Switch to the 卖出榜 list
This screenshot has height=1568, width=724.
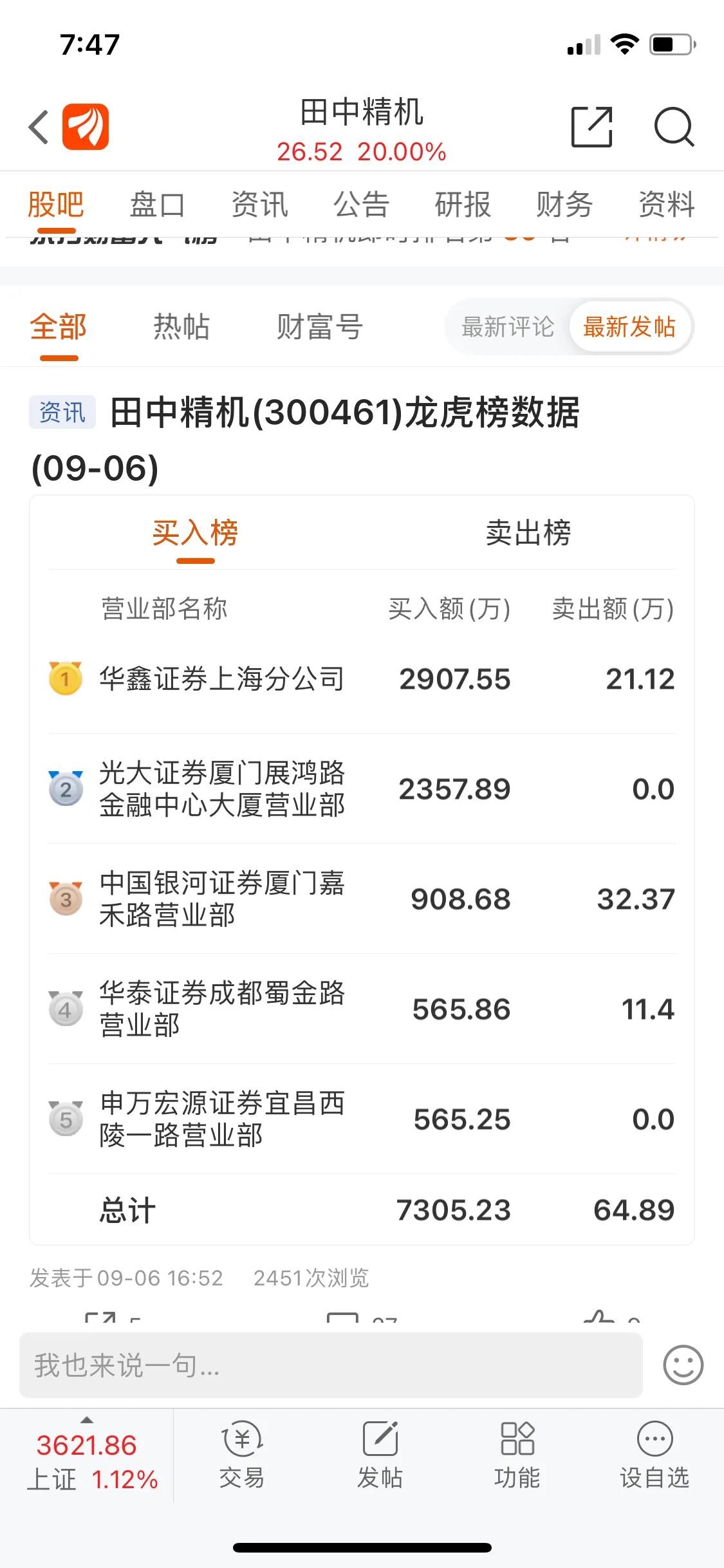coord(528,533)
